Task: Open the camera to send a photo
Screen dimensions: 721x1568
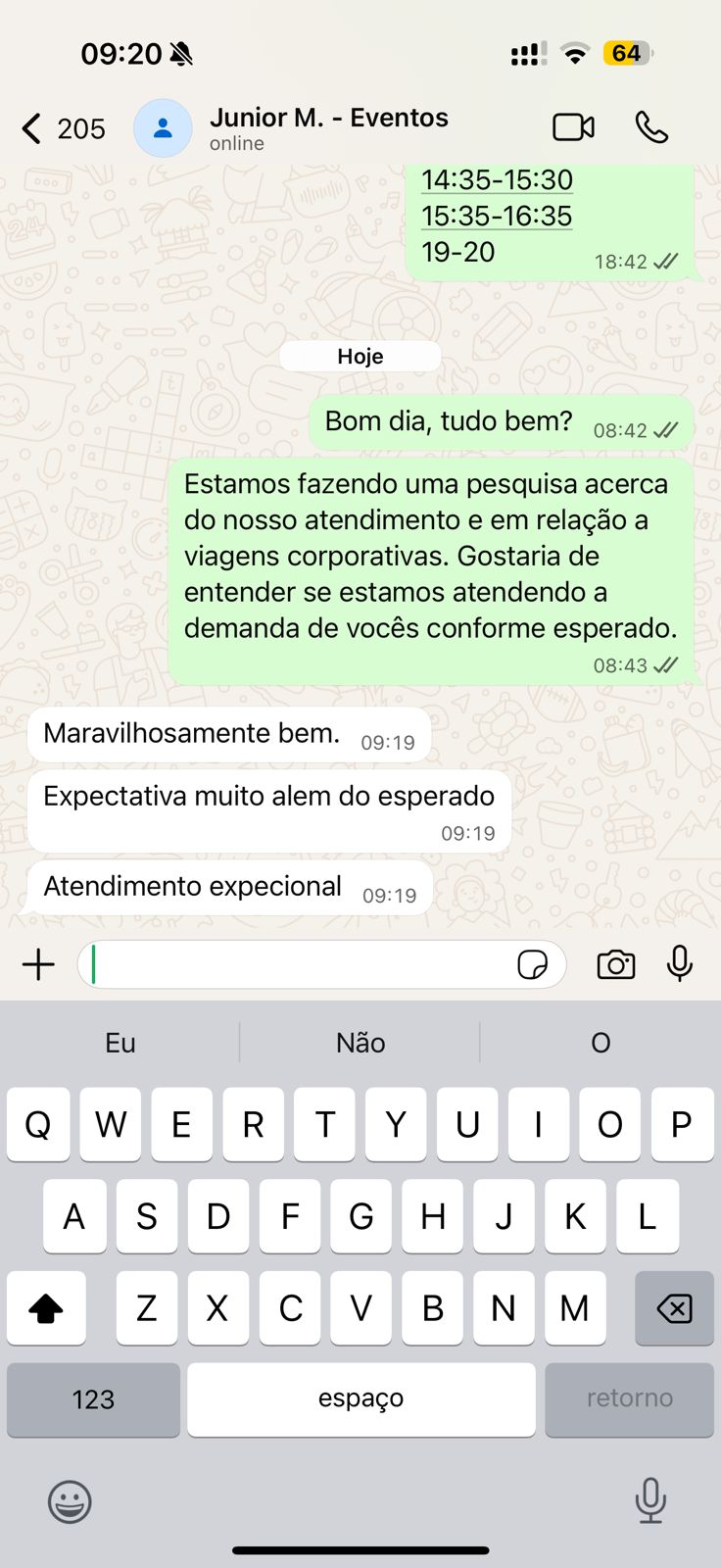Action: coord(615,965)
